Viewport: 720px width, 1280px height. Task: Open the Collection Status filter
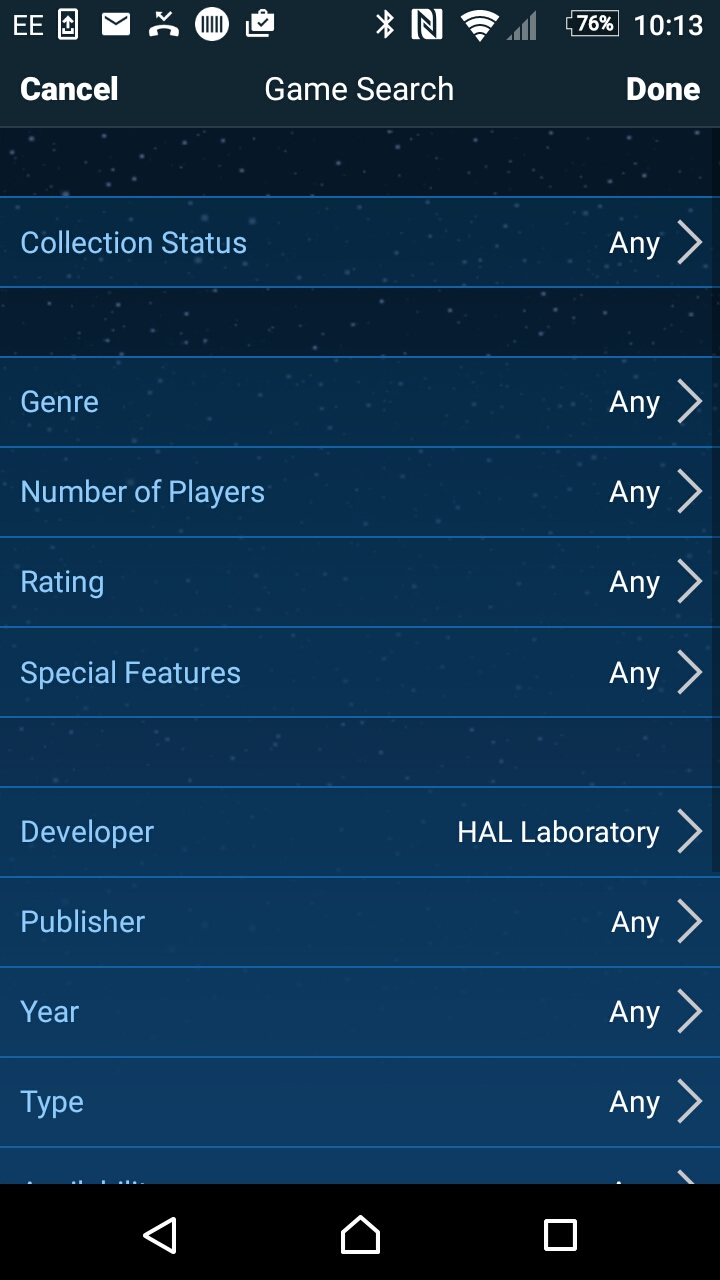[x=360, y=242]
